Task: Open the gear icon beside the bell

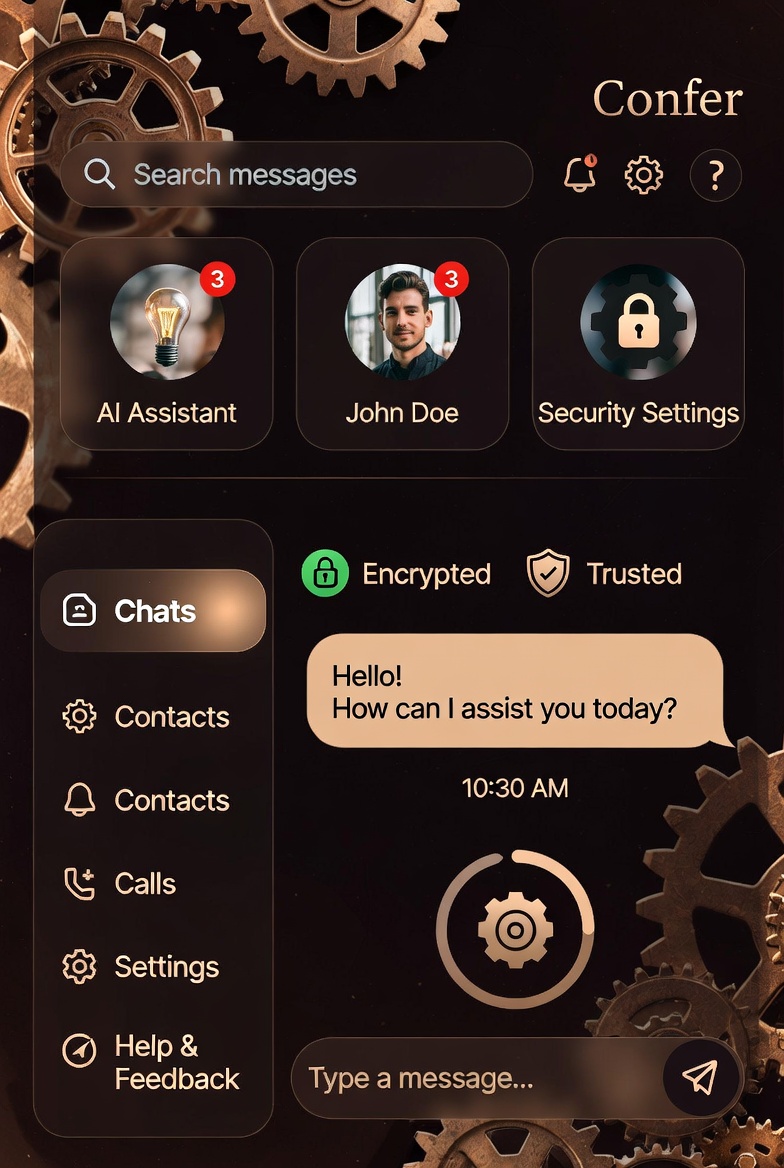Action: pyautogui.click(x=643, y=175)
